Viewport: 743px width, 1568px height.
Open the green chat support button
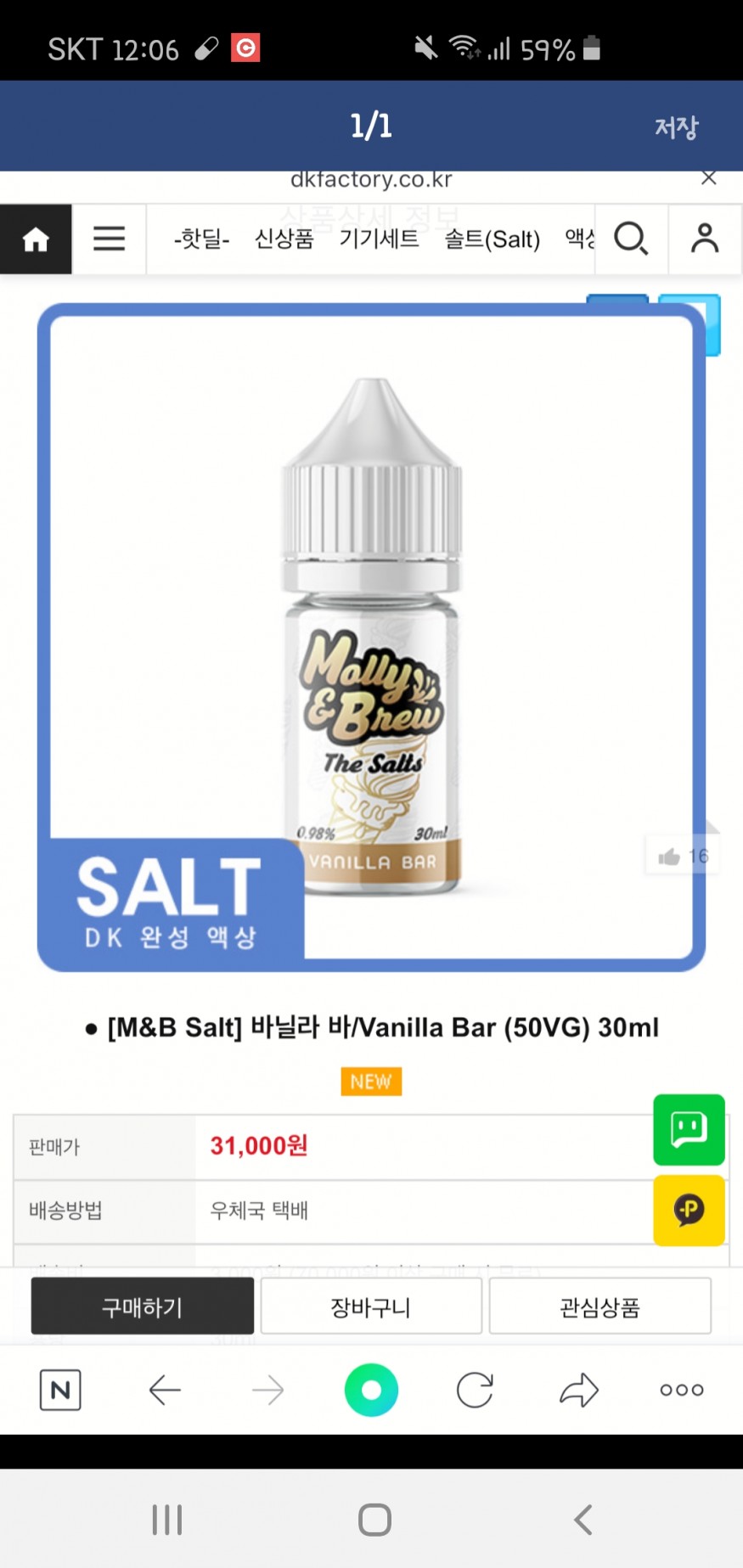click(689, 1130)
